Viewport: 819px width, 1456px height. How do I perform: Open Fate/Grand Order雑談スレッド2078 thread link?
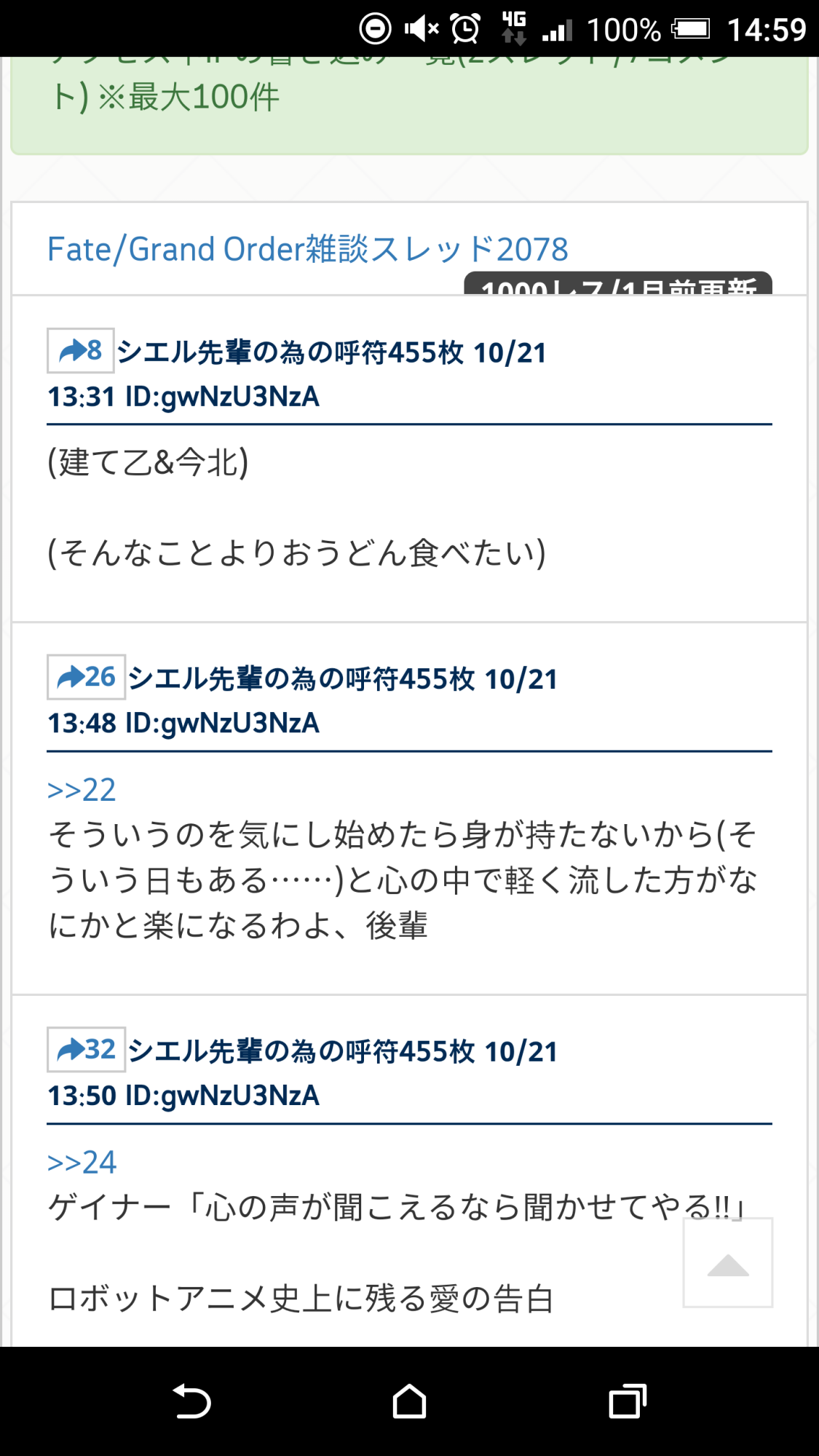pyautogui.click(x=307, y=249)
